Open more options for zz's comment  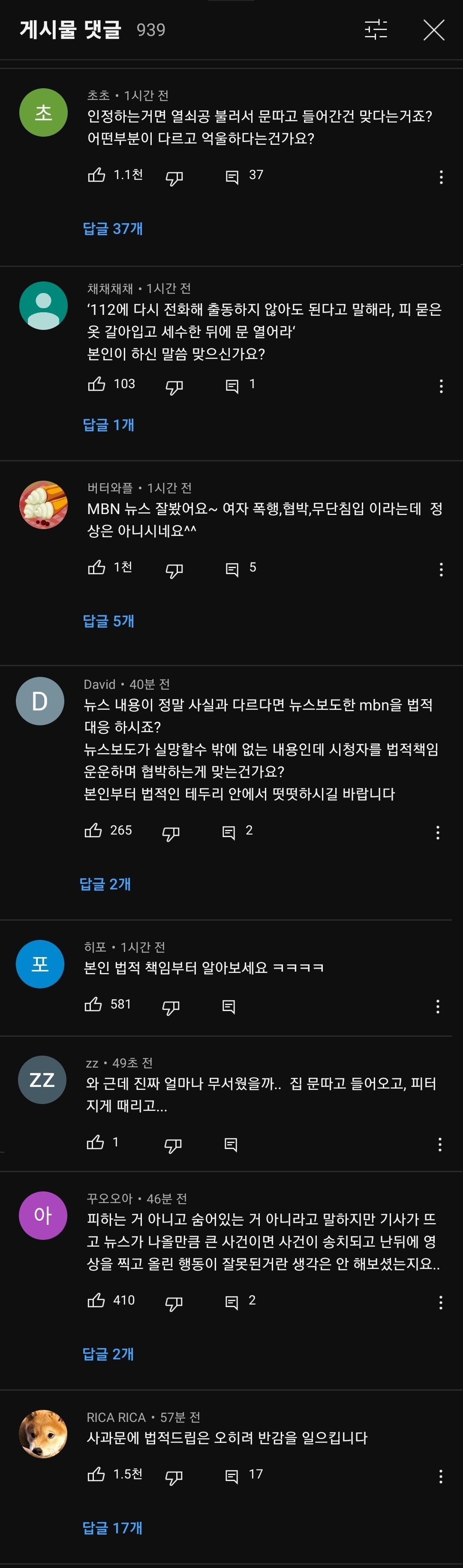click(440, 1145)
